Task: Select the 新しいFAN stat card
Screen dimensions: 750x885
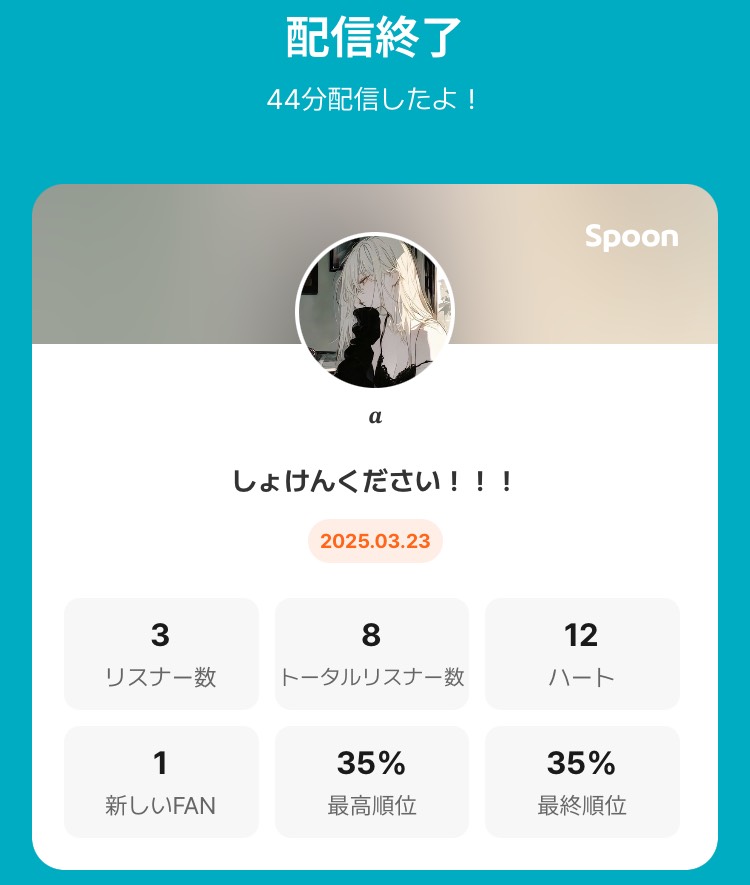Action: [161, 782]
